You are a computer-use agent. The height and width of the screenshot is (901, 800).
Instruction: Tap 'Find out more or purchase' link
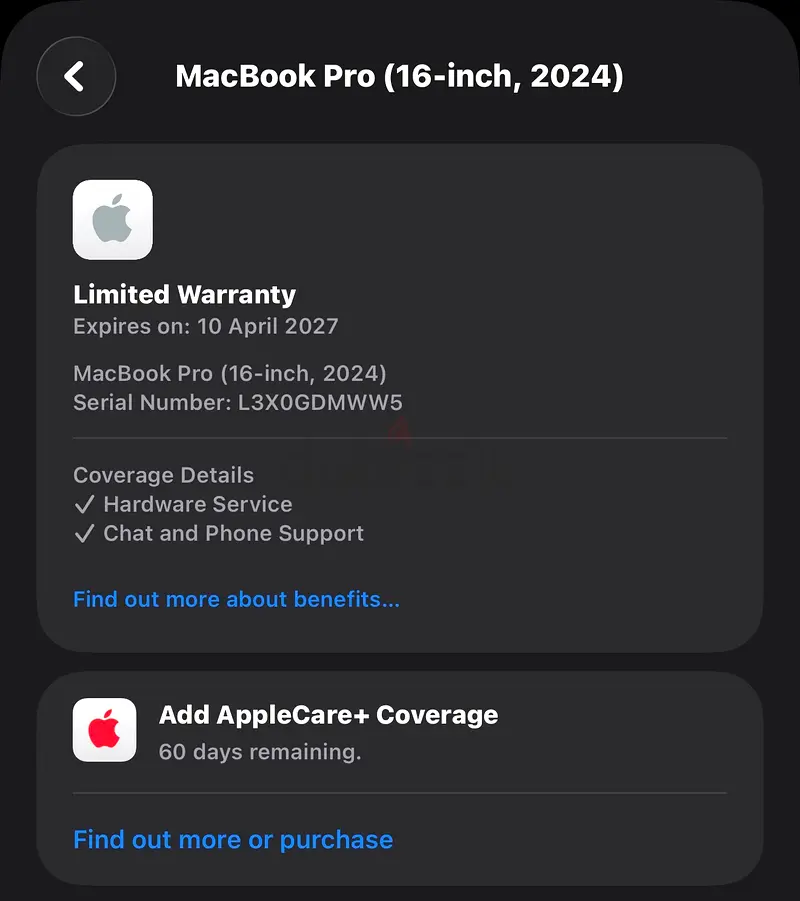pos(233,839)
